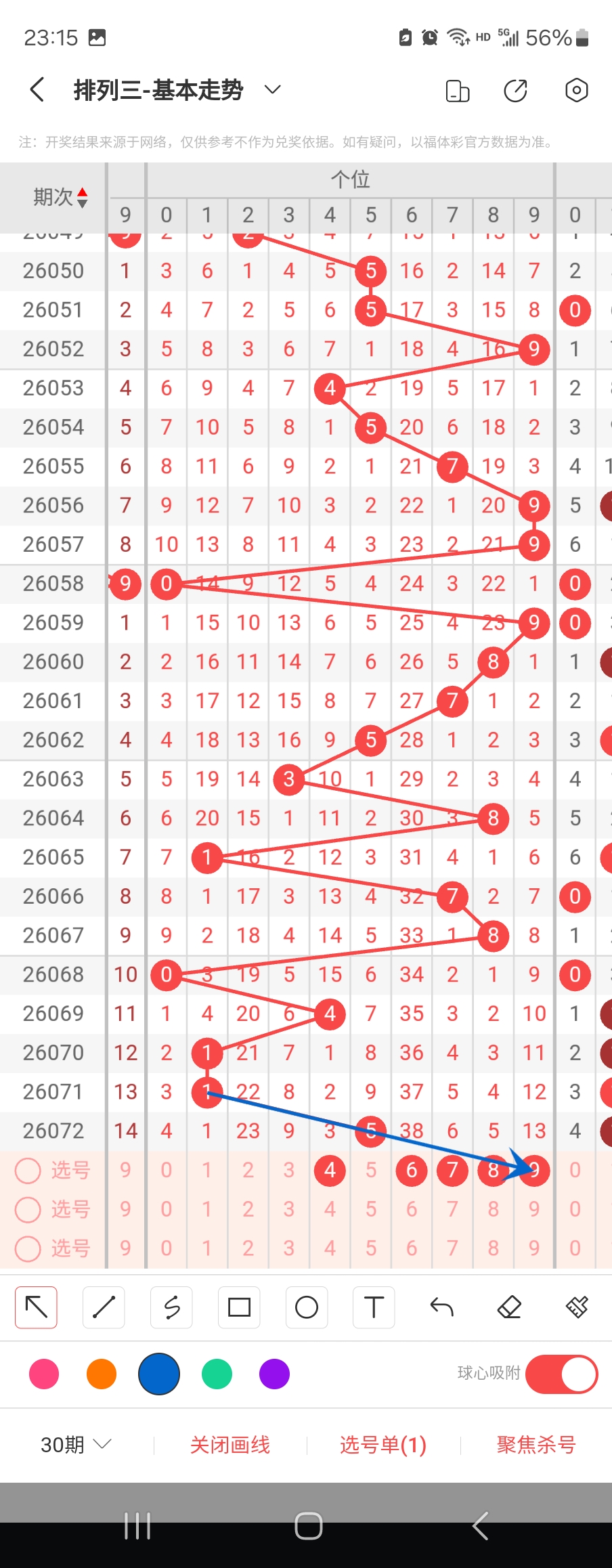Open the share icon in the top bar

(515, 90)
